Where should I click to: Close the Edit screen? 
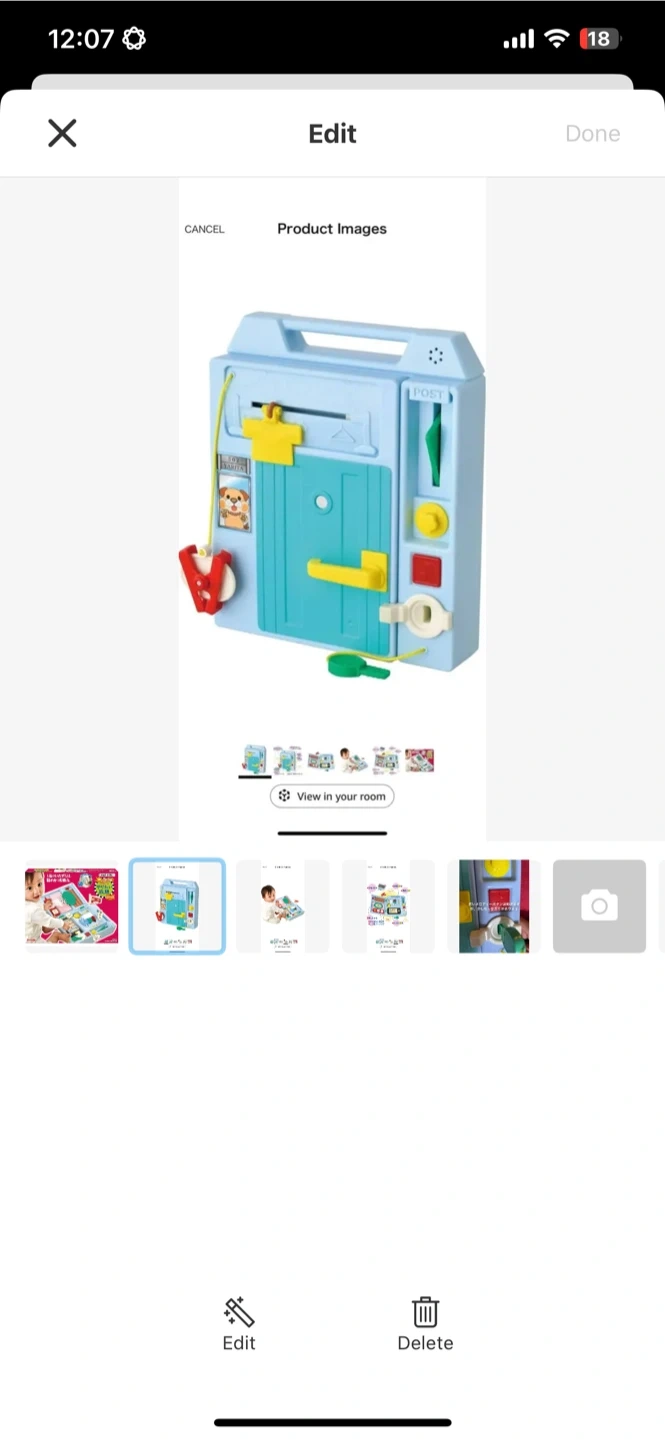(62, 133)
